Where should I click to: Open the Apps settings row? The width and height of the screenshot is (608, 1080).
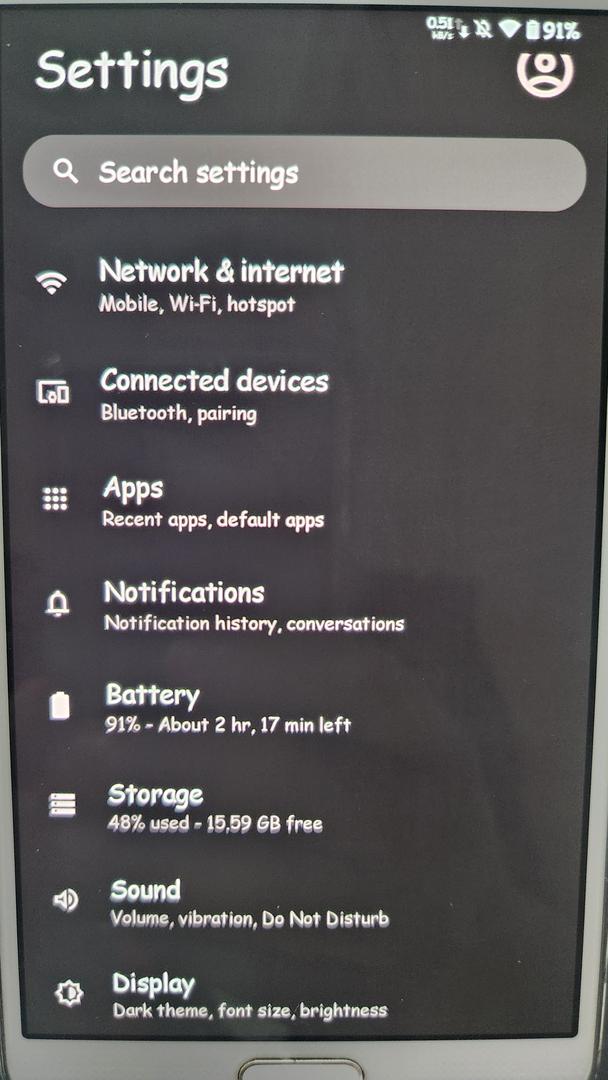[x=303, y=501]
